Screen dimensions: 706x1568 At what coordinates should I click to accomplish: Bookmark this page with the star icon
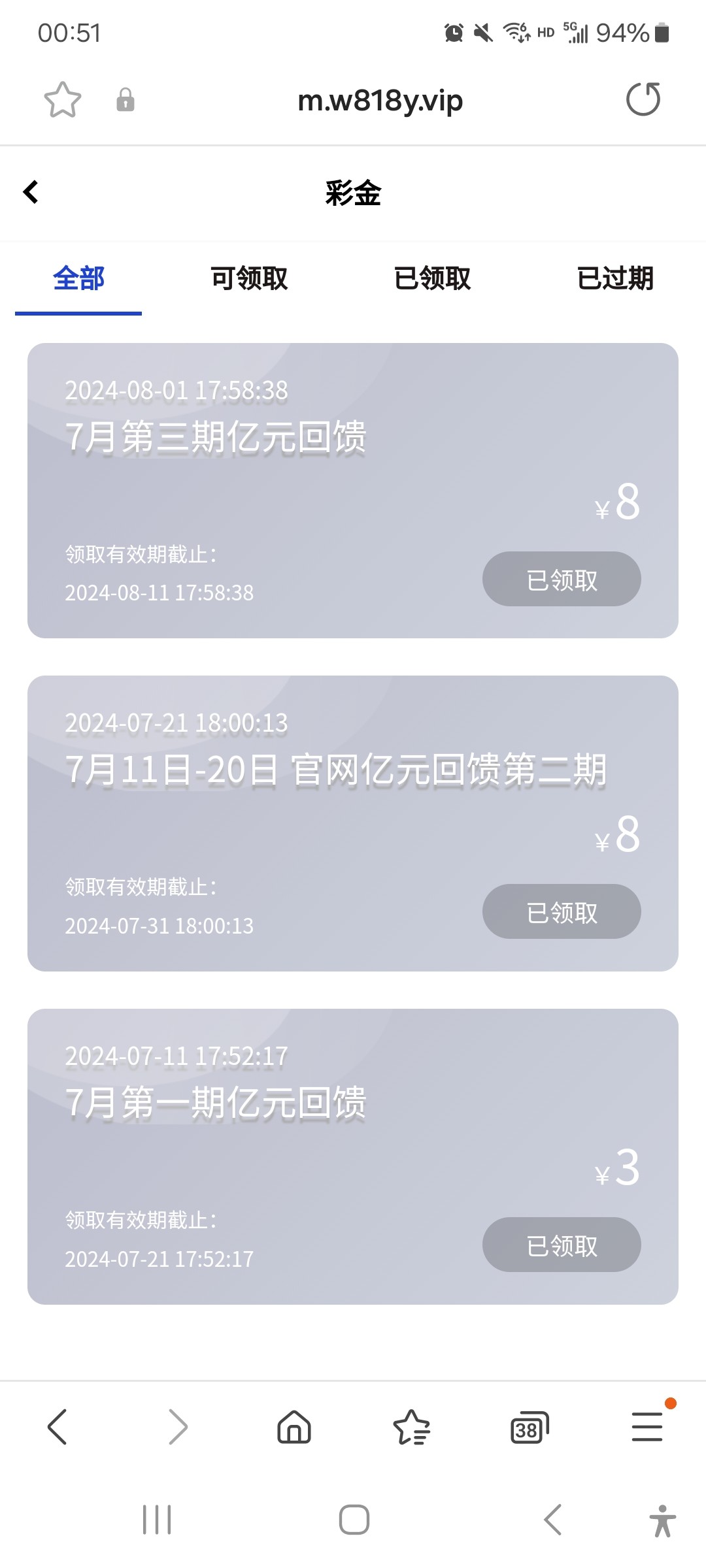(63, 100)
